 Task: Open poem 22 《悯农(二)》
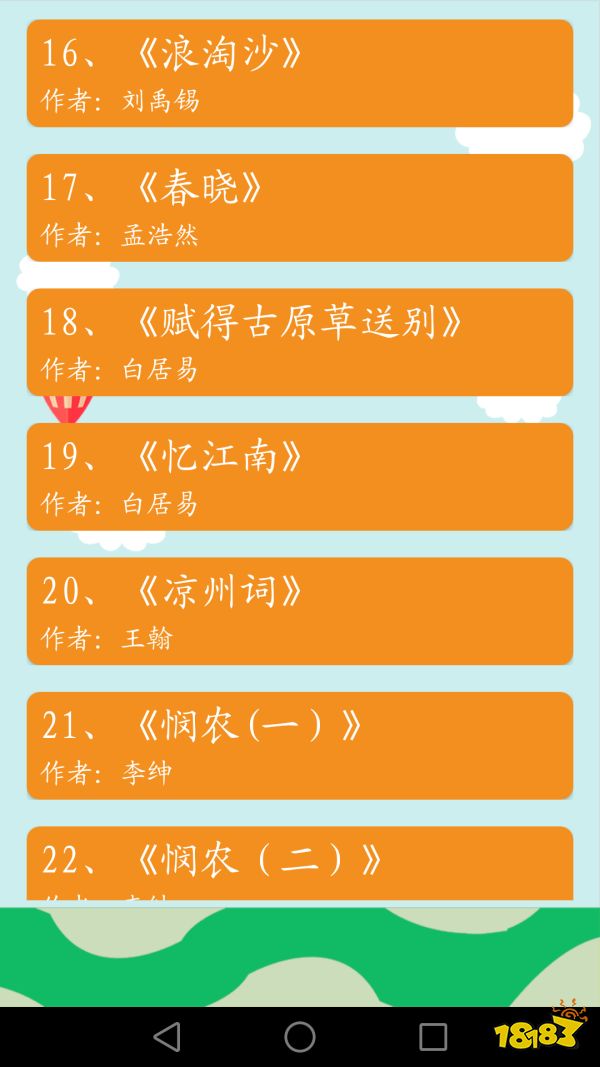[300, 863]
